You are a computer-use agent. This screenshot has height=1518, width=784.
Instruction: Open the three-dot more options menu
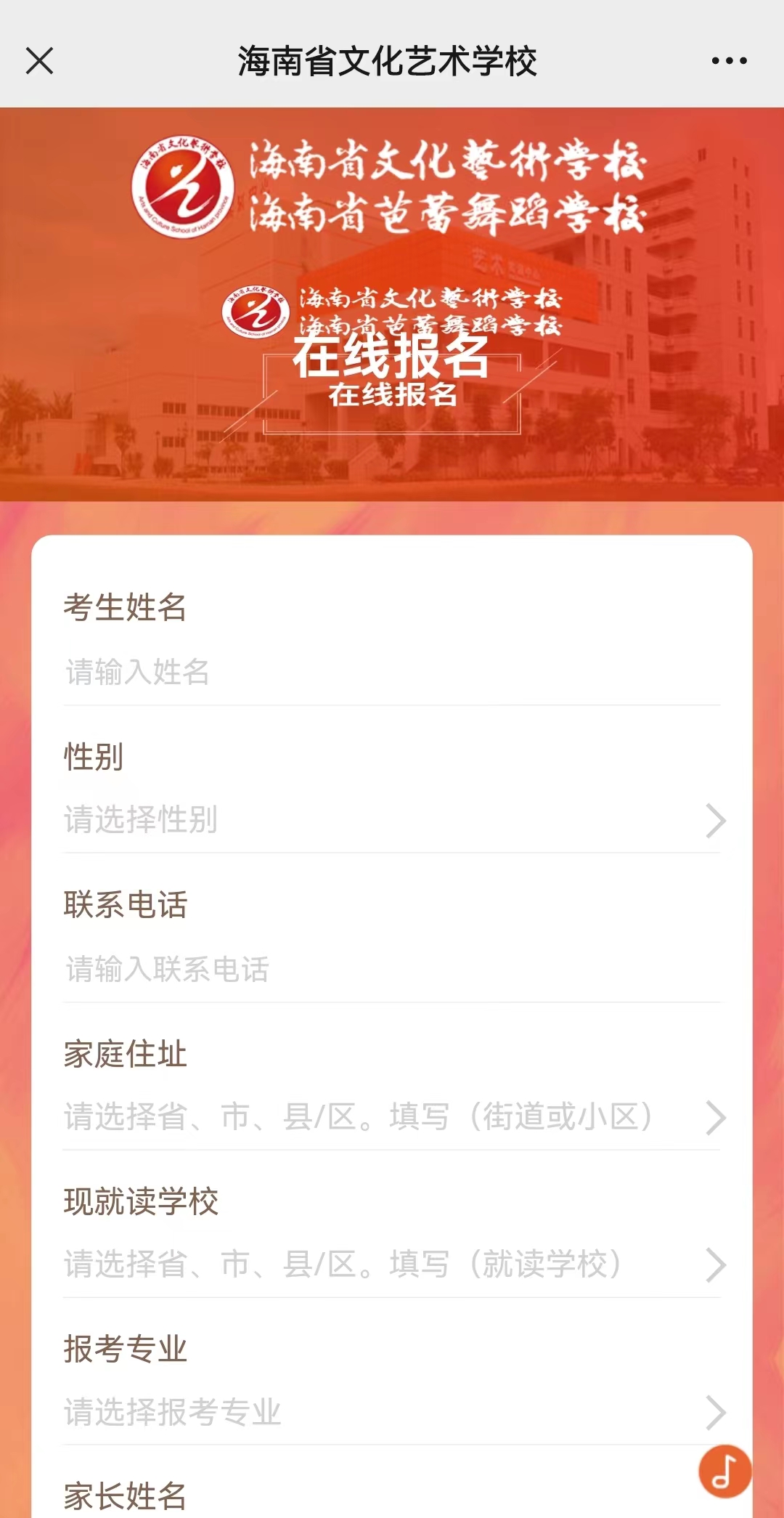click(729, 61)
